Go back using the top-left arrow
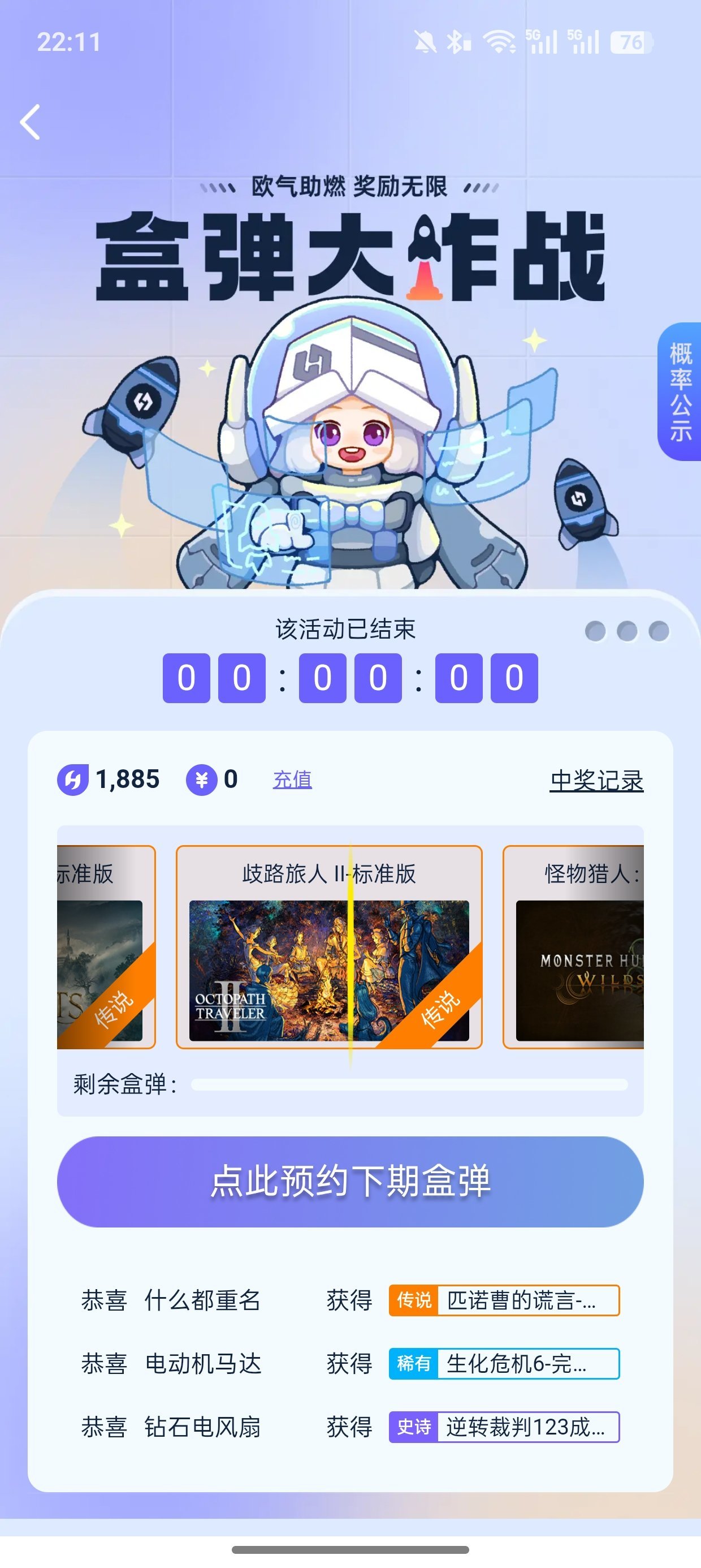 (x=31, y=122)
